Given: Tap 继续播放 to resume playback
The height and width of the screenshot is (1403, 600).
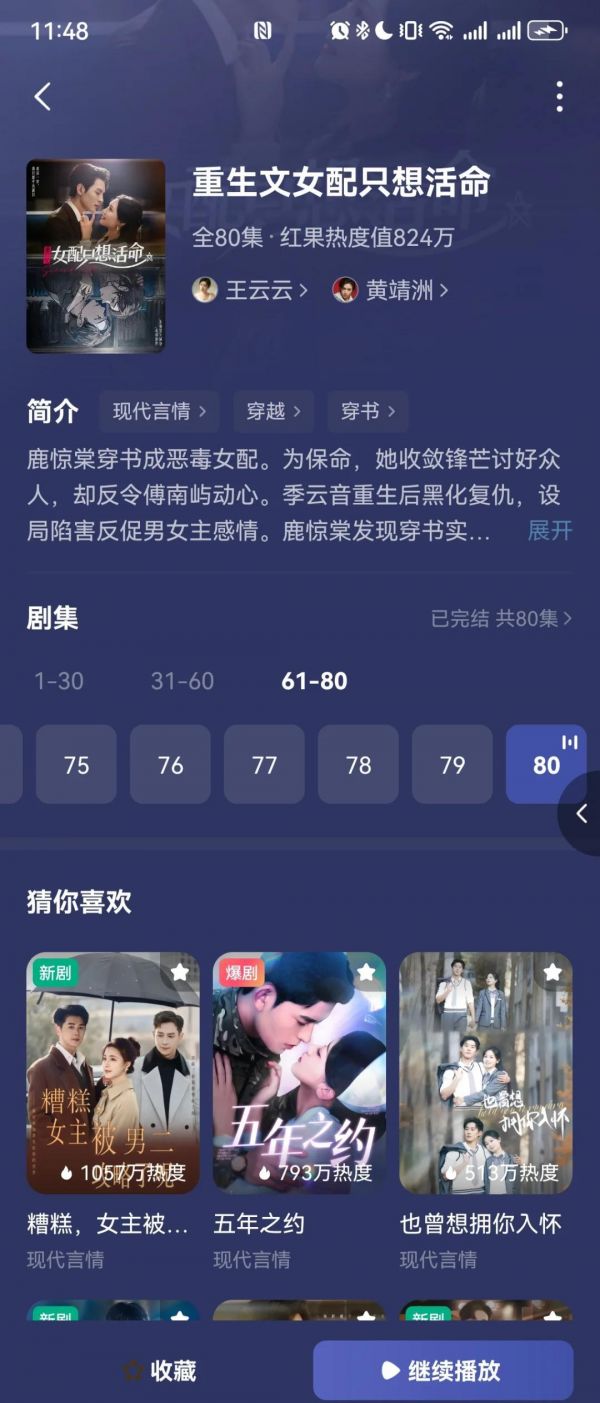Looking at the screenshot, I should [x=443, y=1370].
